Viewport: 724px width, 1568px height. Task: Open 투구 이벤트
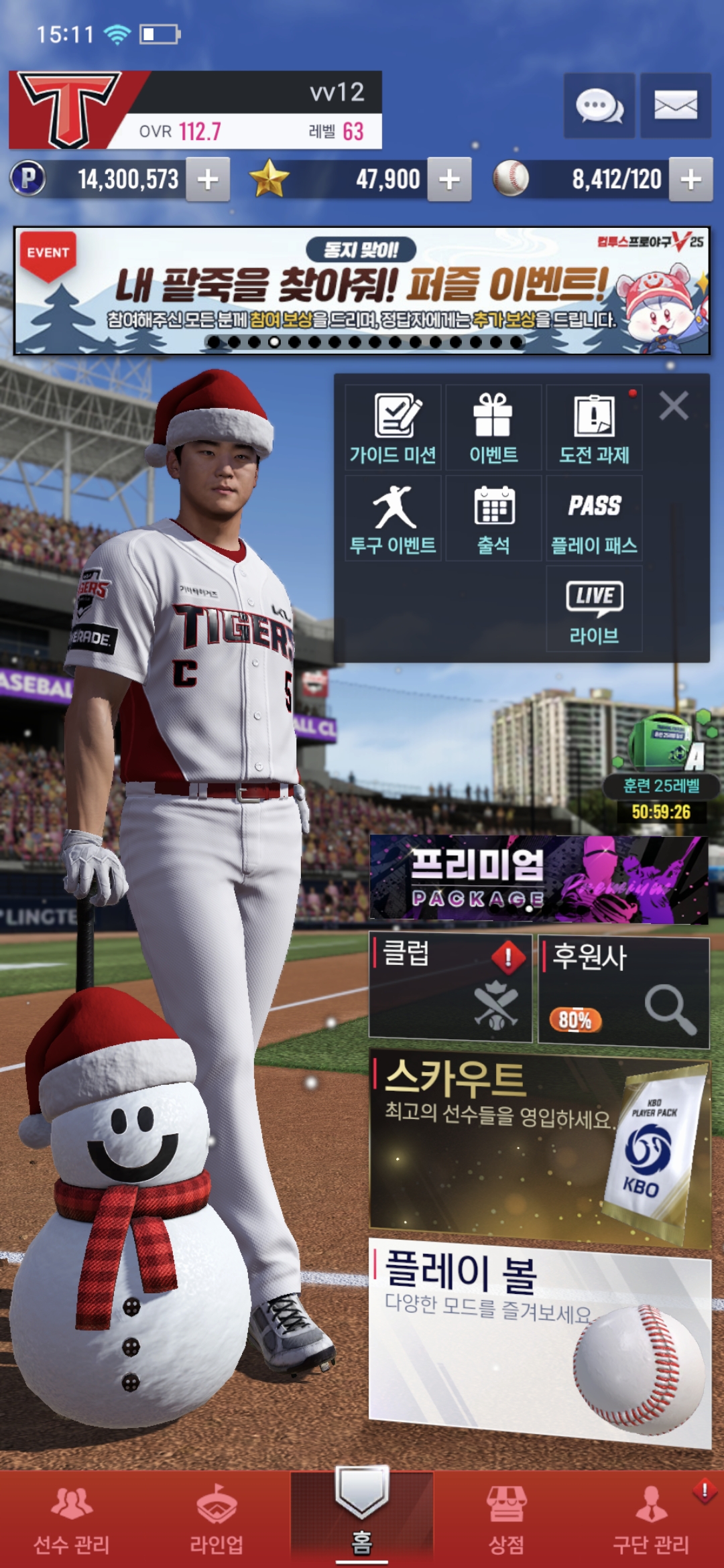393,519
